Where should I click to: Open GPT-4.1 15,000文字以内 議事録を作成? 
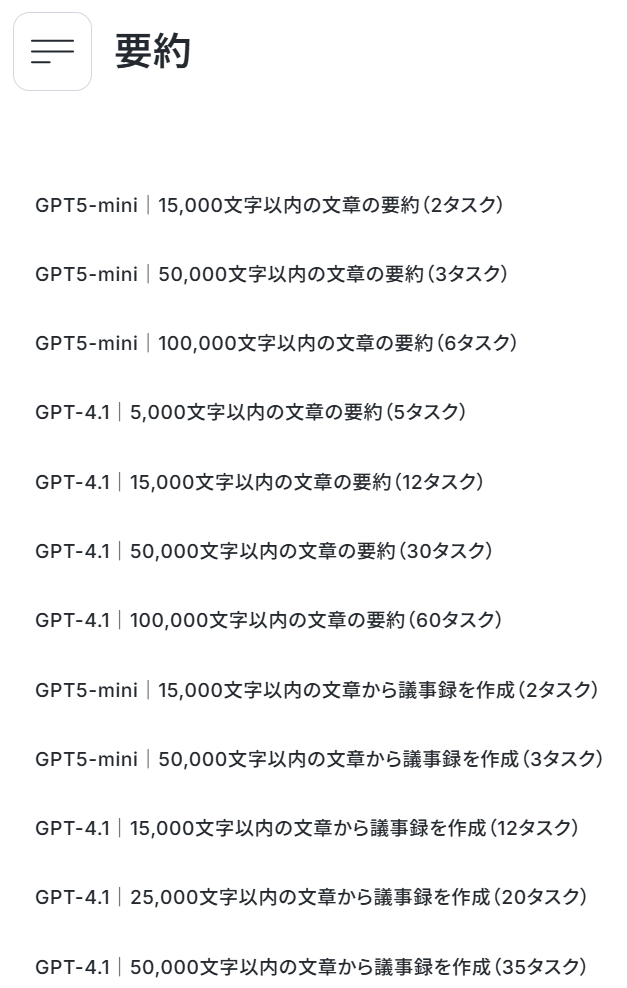(306, 828)
